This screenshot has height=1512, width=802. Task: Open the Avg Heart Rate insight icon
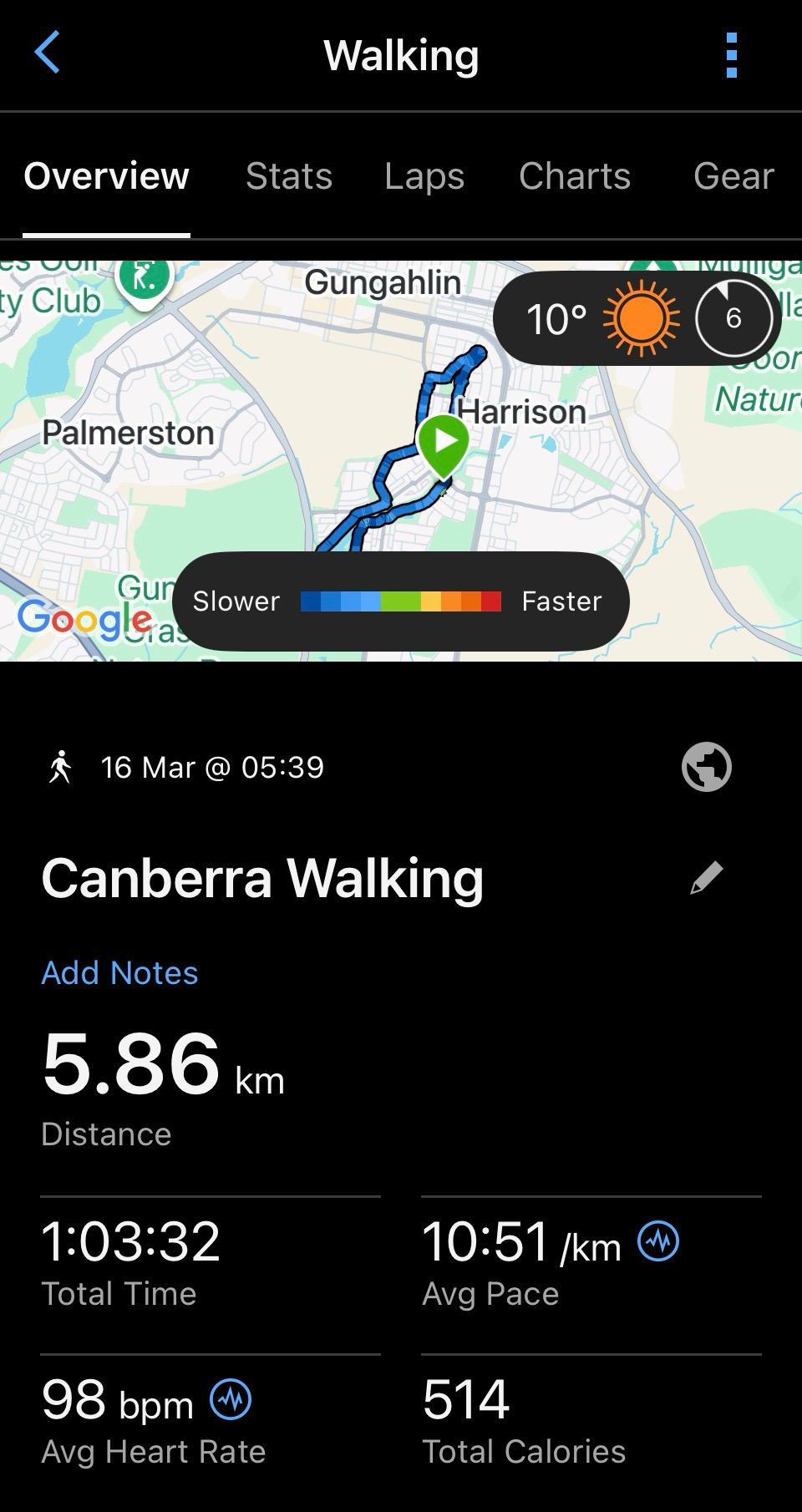[x=231, y=1399]
